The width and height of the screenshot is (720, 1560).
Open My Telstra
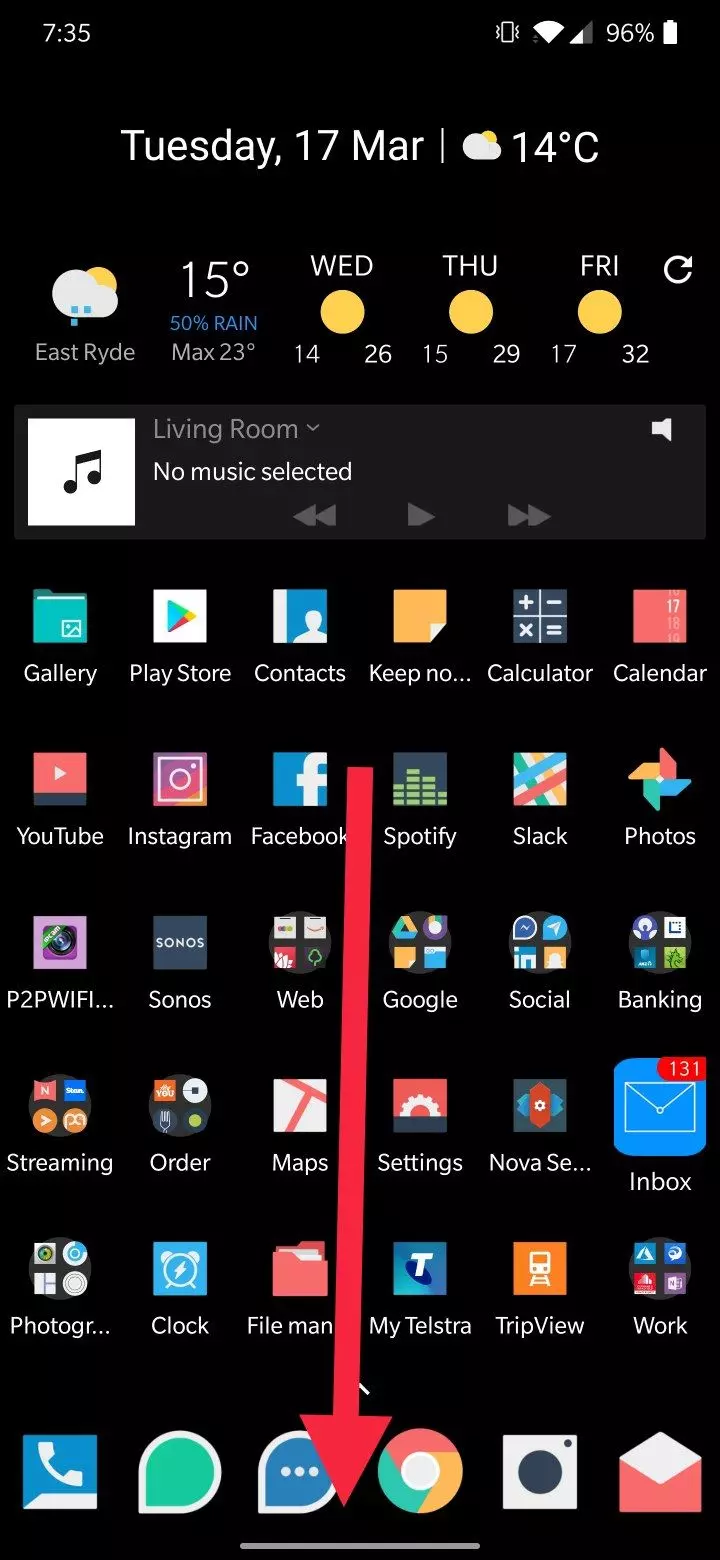(419, 1268)
